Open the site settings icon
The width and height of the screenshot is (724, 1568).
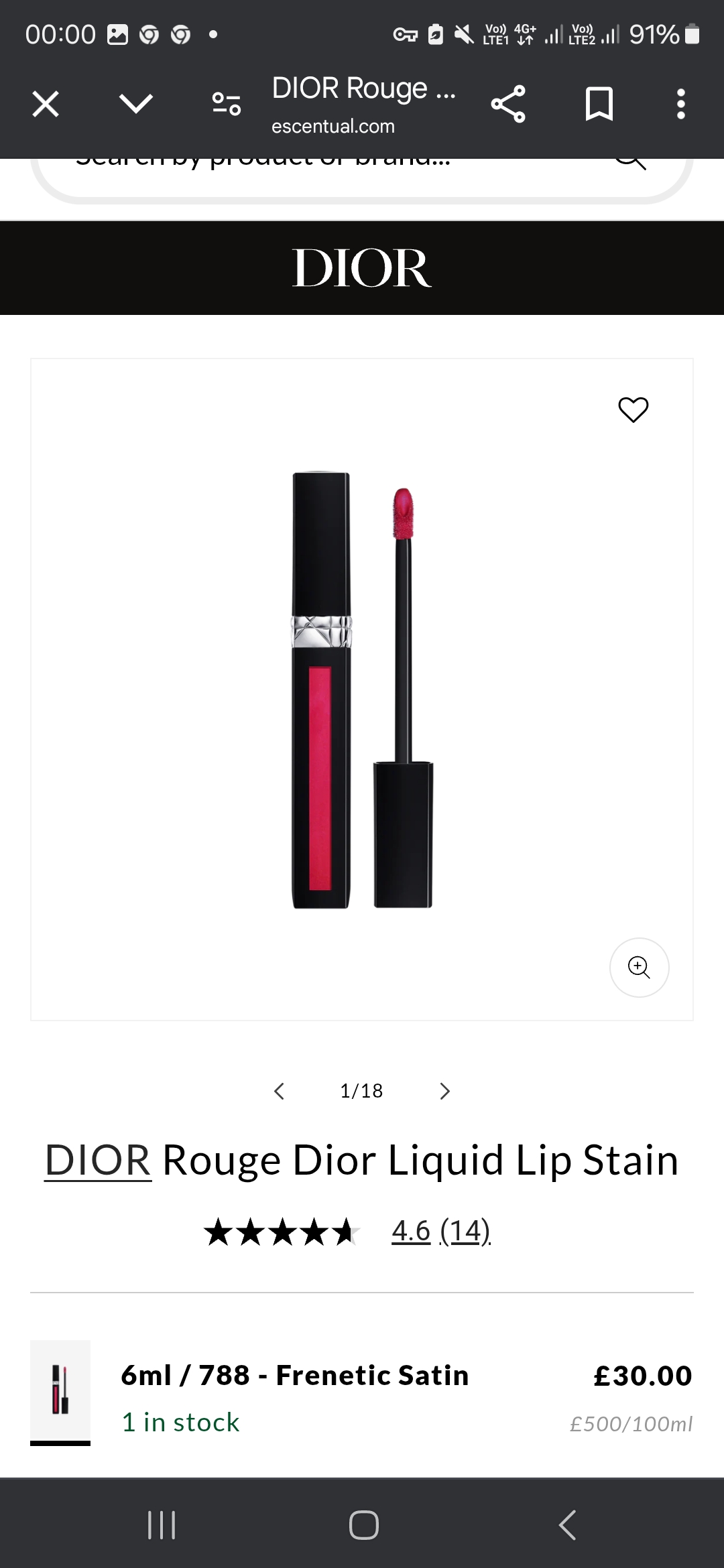coord(227,104)
